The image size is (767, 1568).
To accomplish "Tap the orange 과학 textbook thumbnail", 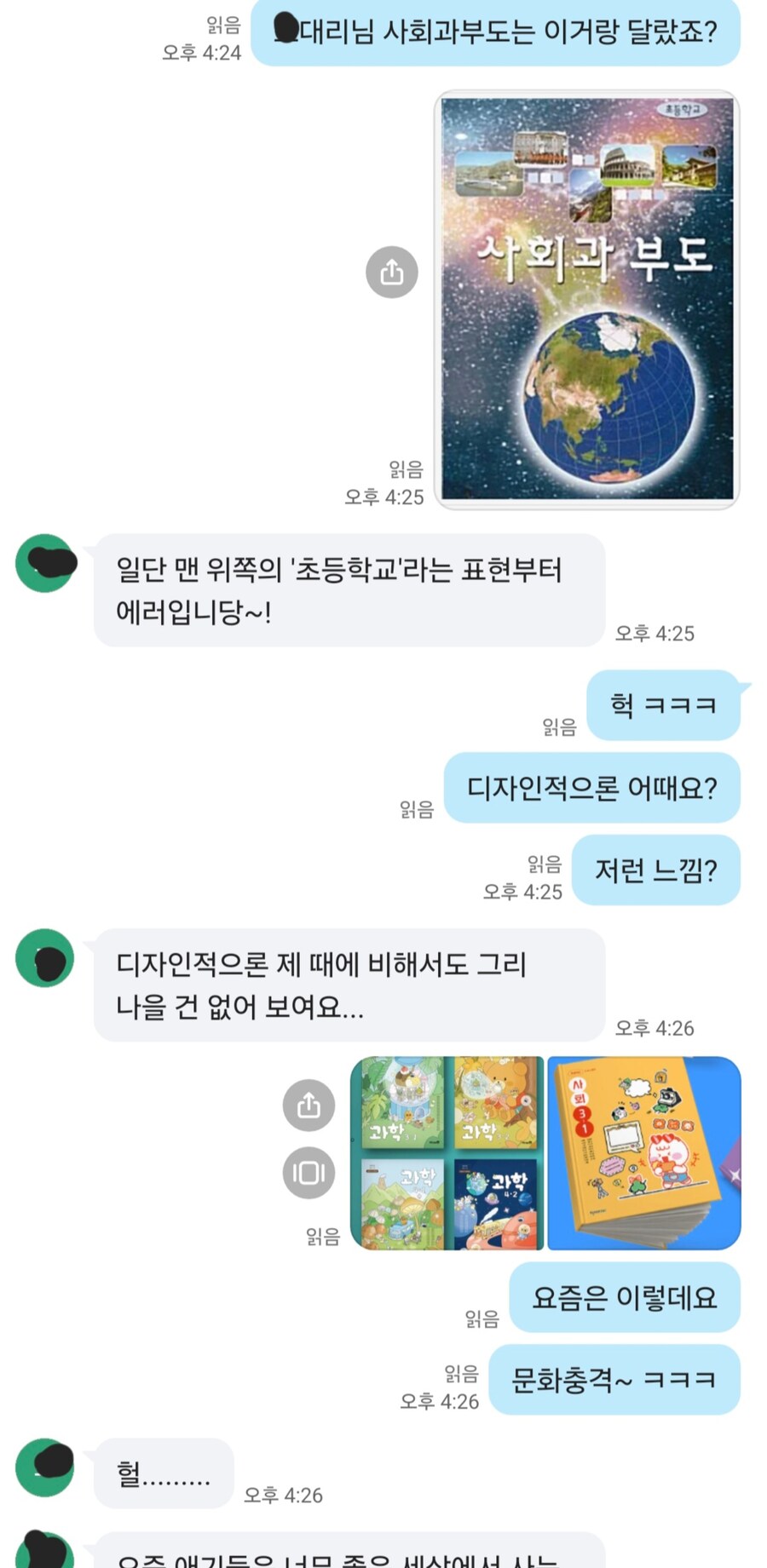I will click(495, 1103).
